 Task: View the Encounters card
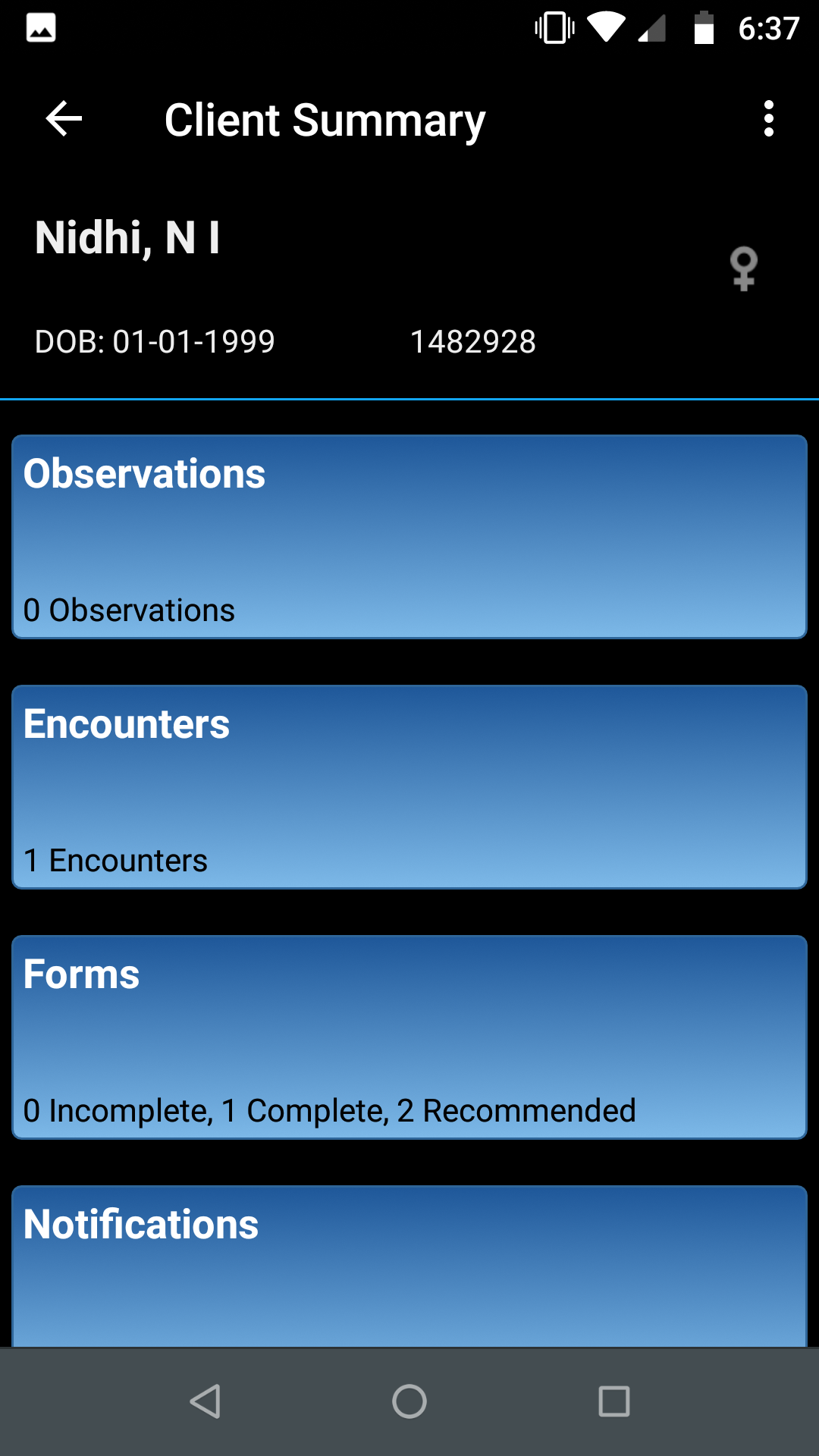(409, 787)
